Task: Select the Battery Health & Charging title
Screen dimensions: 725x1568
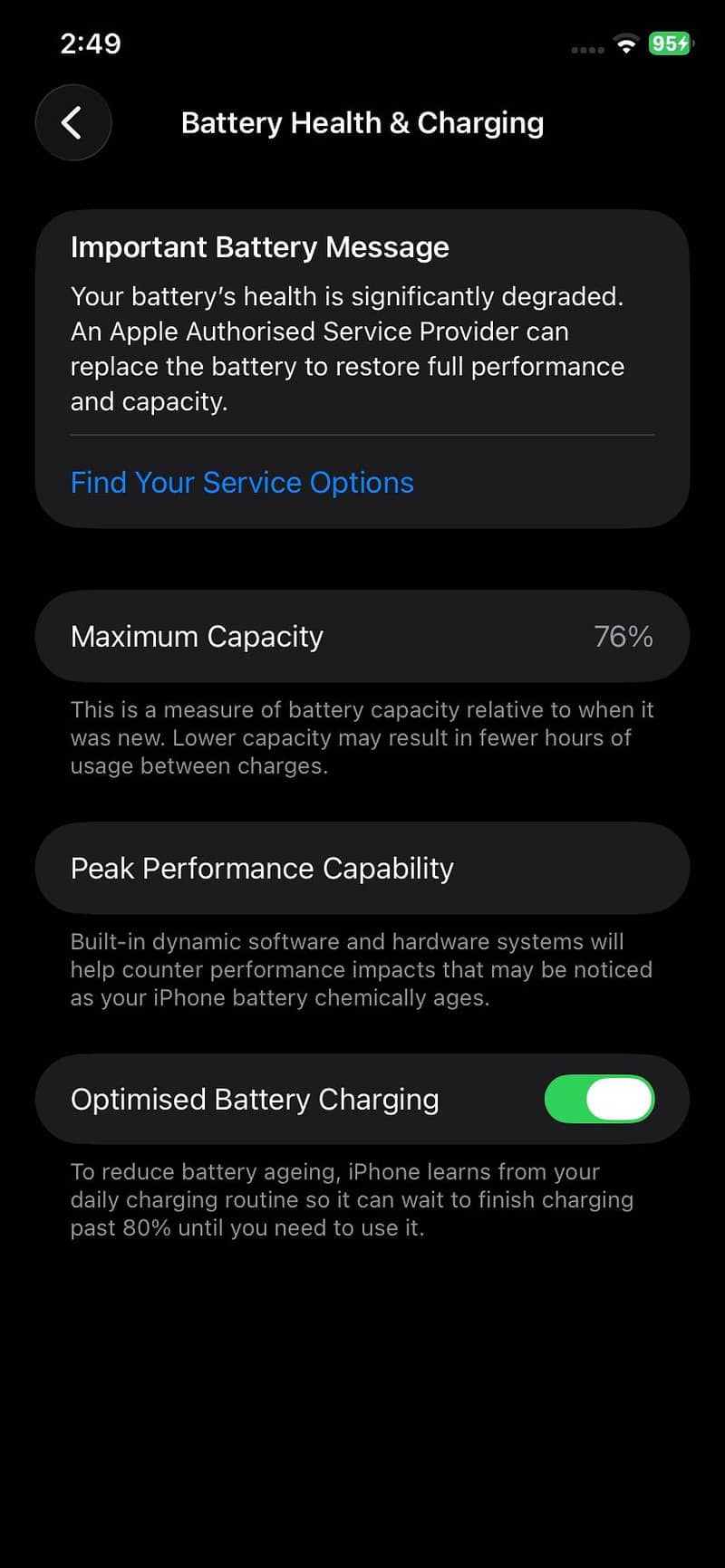Action: pyautogui.click(x=362, y=123)
